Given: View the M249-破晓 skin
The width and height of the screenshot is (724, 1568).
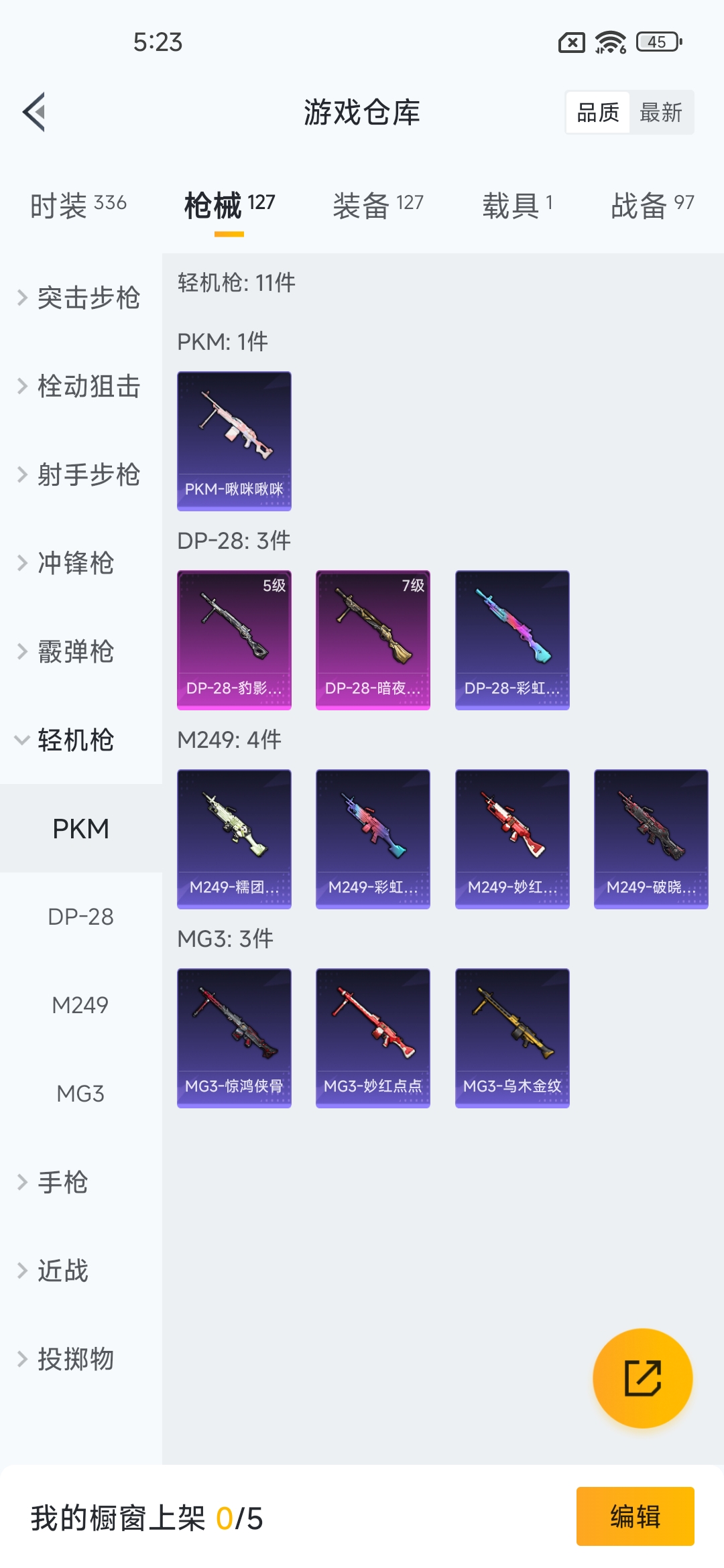Looking at the screenshot, I should [x=651, y=839].
